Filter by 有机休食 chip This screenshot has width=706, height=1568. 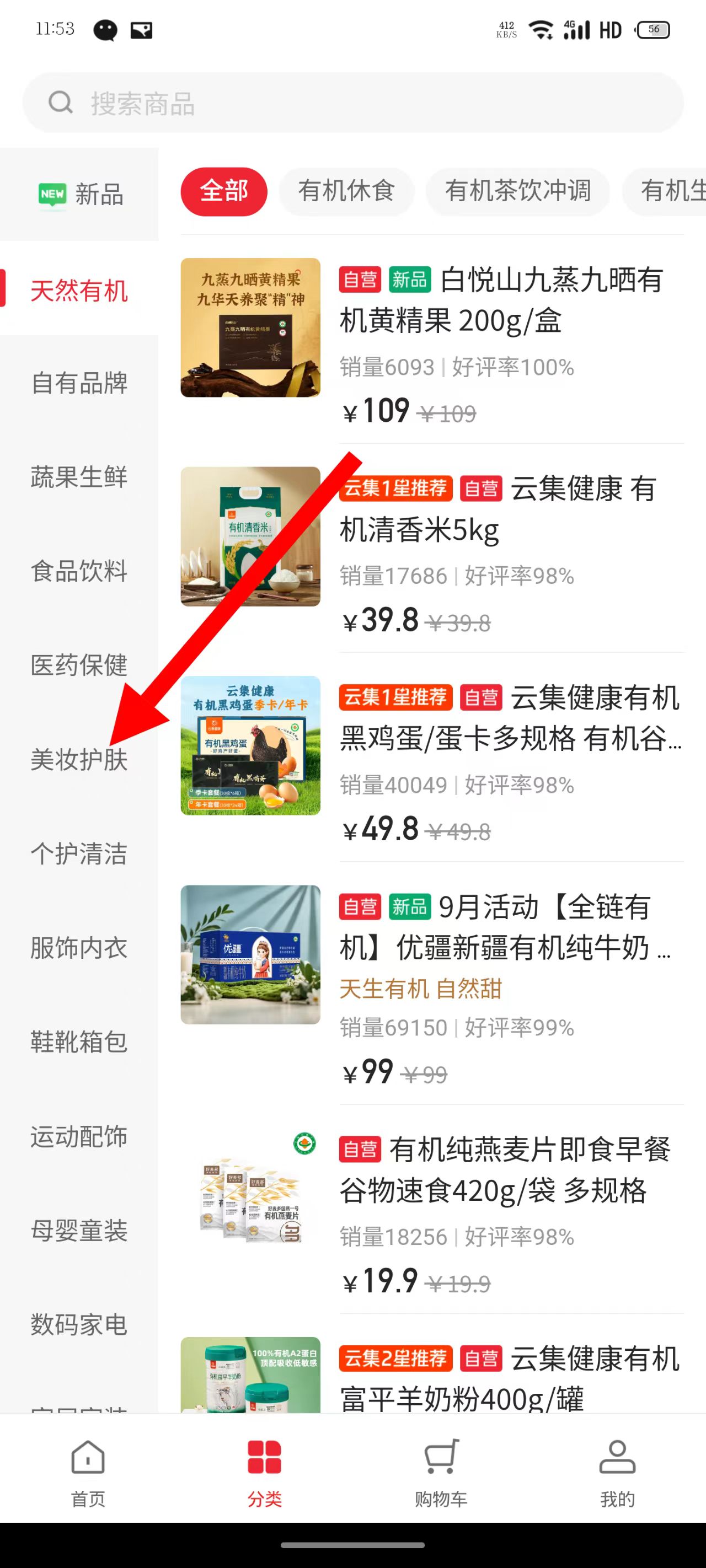point(346,191)
